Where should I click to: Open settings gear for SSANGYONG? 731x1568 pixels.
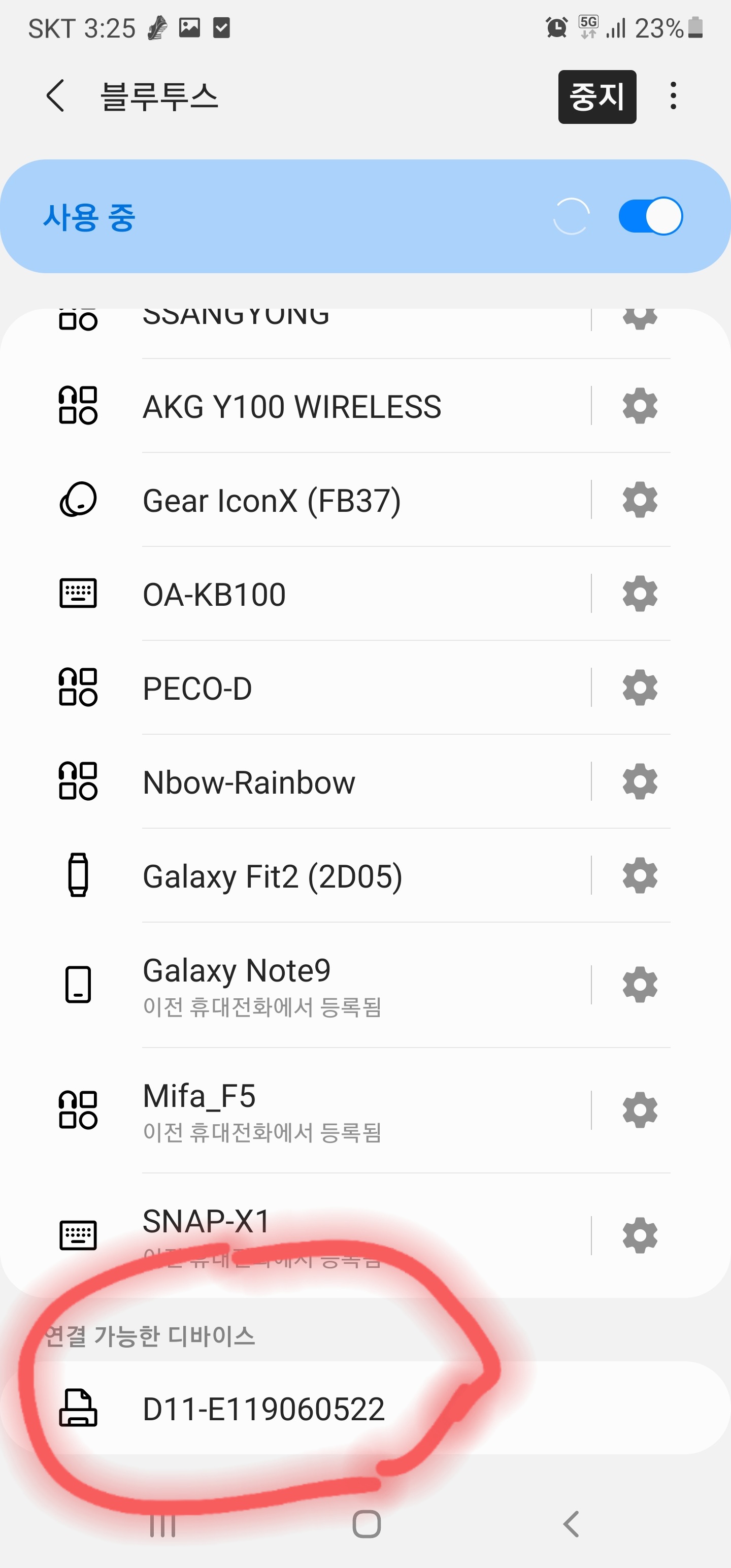click(x=640, y=317)
